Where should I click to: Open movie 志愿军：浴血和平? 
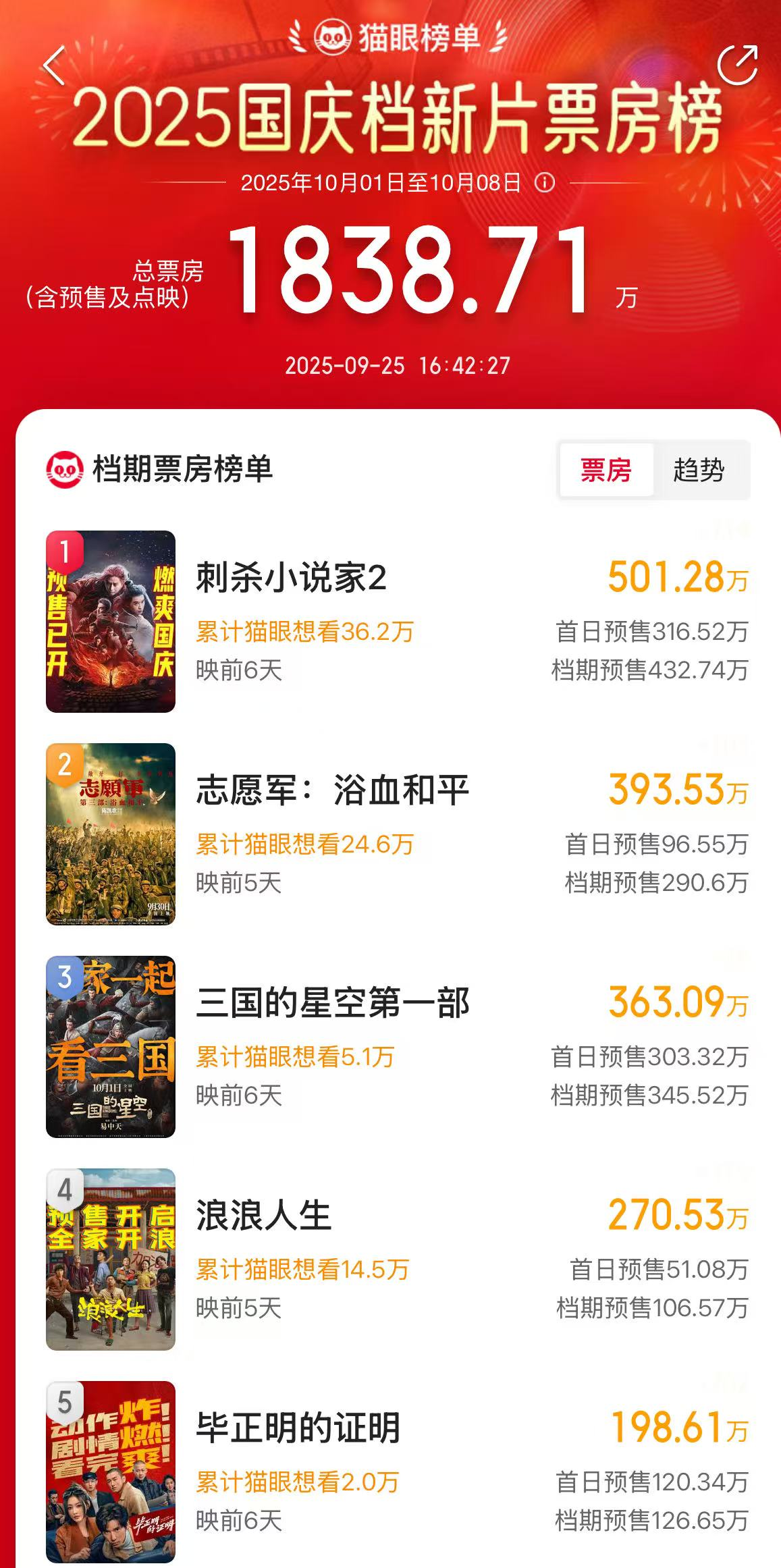coord(332,790)
